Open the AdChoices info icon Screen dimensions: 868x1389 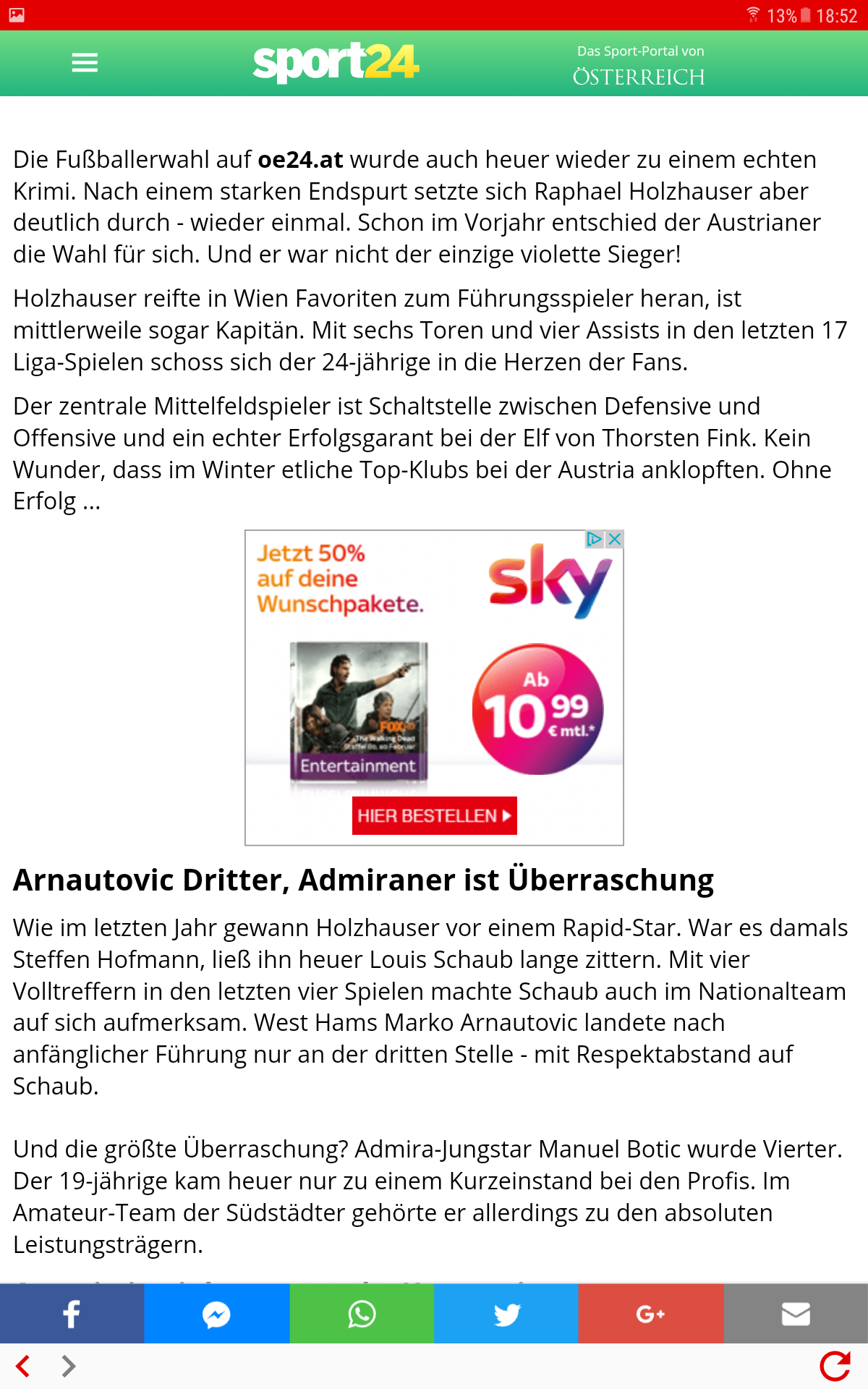[594, 539]
